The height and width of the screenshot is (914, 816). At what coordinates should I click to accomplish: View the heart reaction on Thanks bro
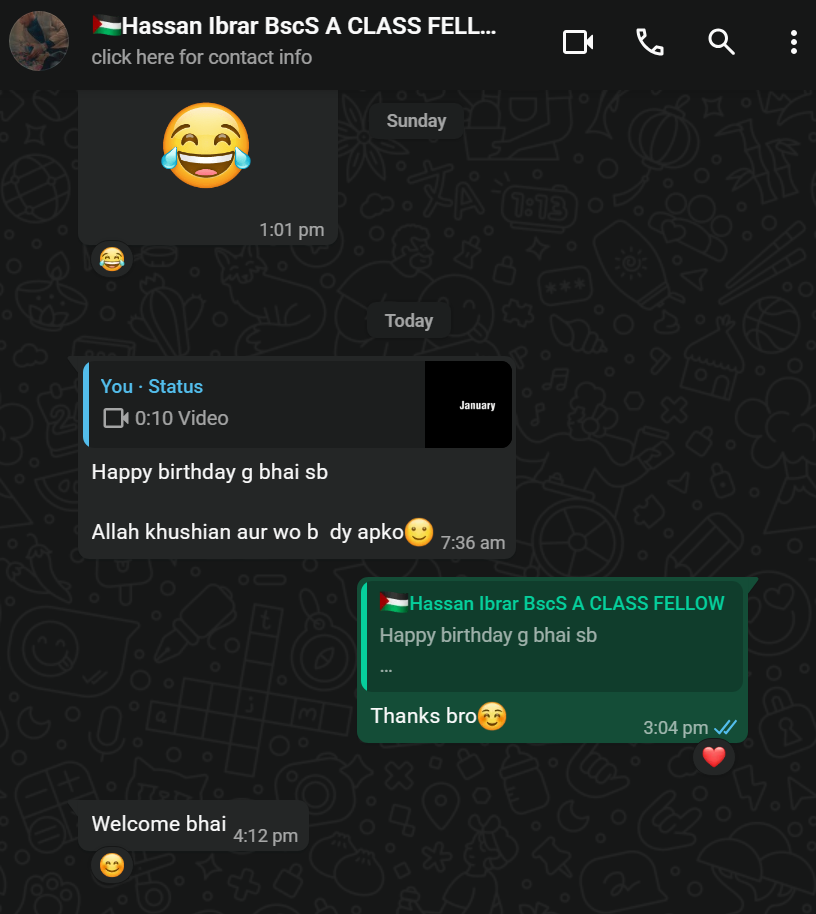click(x=713, y=757)
